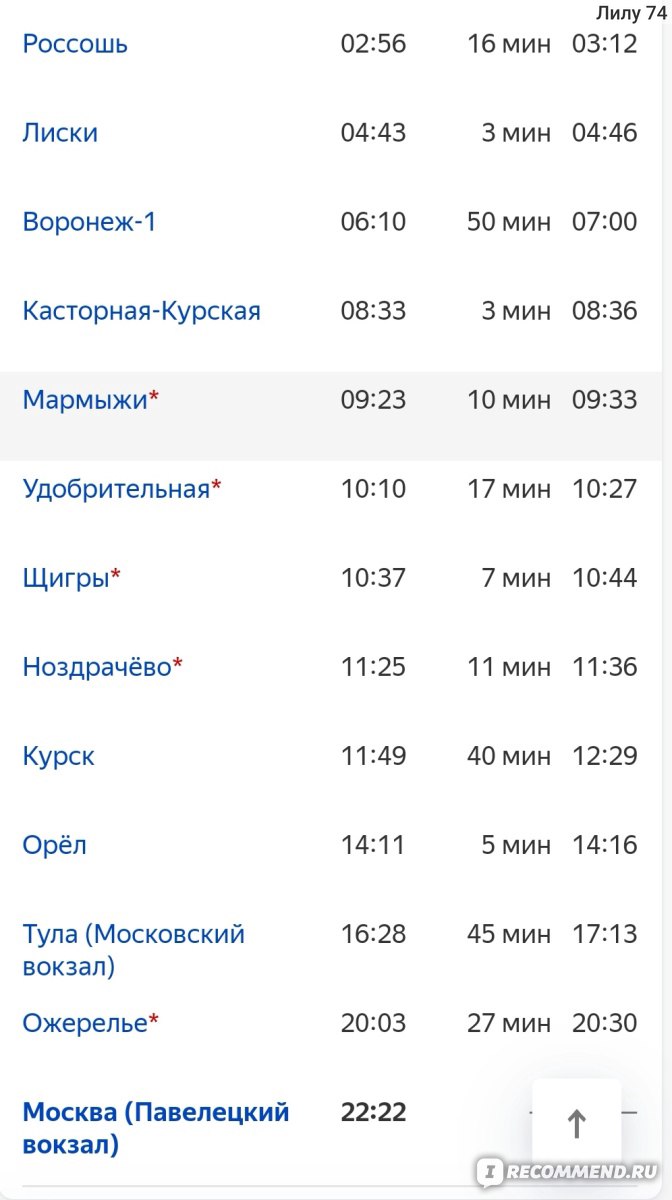Open the Россошь station link
Image resolution: width=672 pixels, height=1200 pixels.
[x=75, y=44]
